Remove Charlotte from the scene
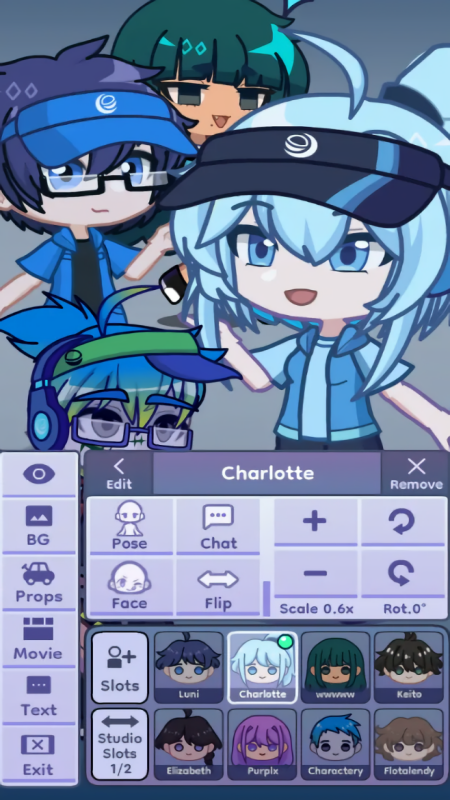The width and height of the screenshot is (450, 800). click(x=416, y=473)
